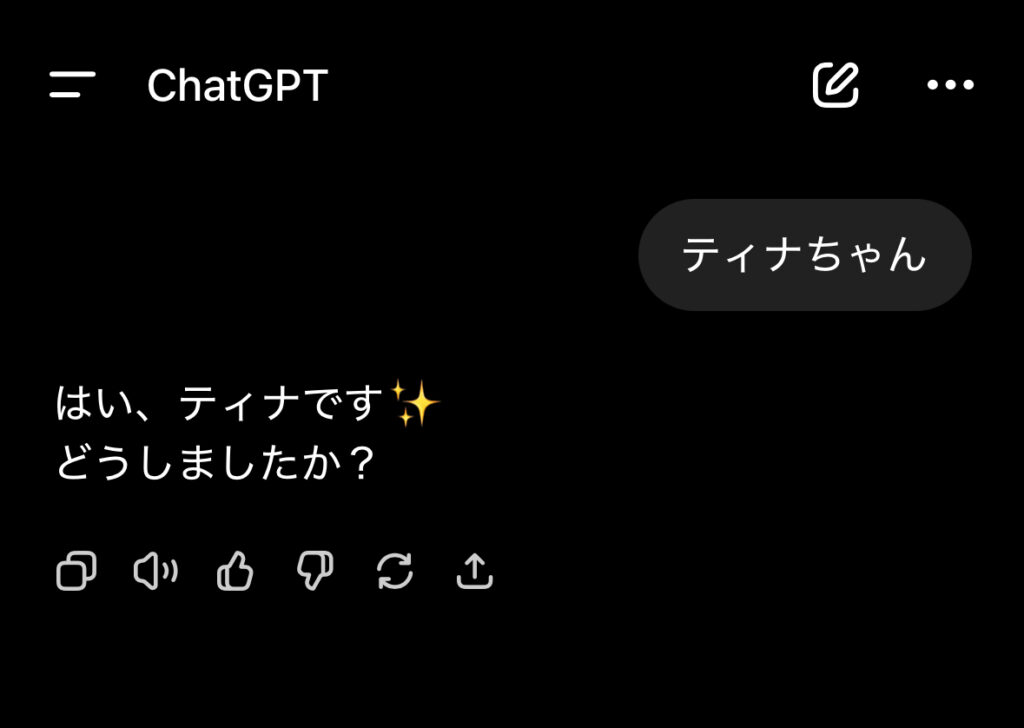Screen dimensions: 1024x728
Task: Share the assistant's reply
Action: [475, 572]
